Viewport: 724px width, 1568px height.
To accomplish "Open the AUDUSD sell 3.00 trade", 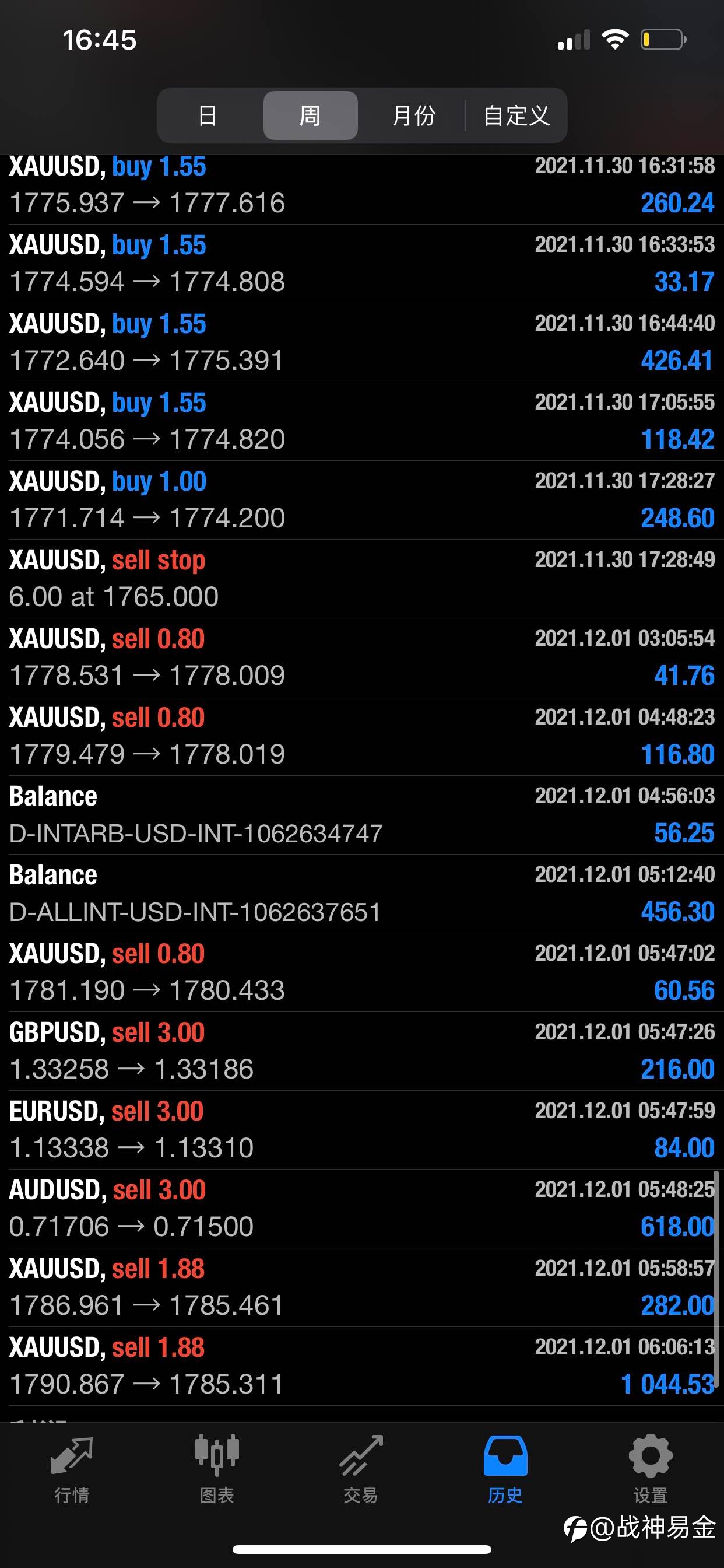I will (362, 1209).
